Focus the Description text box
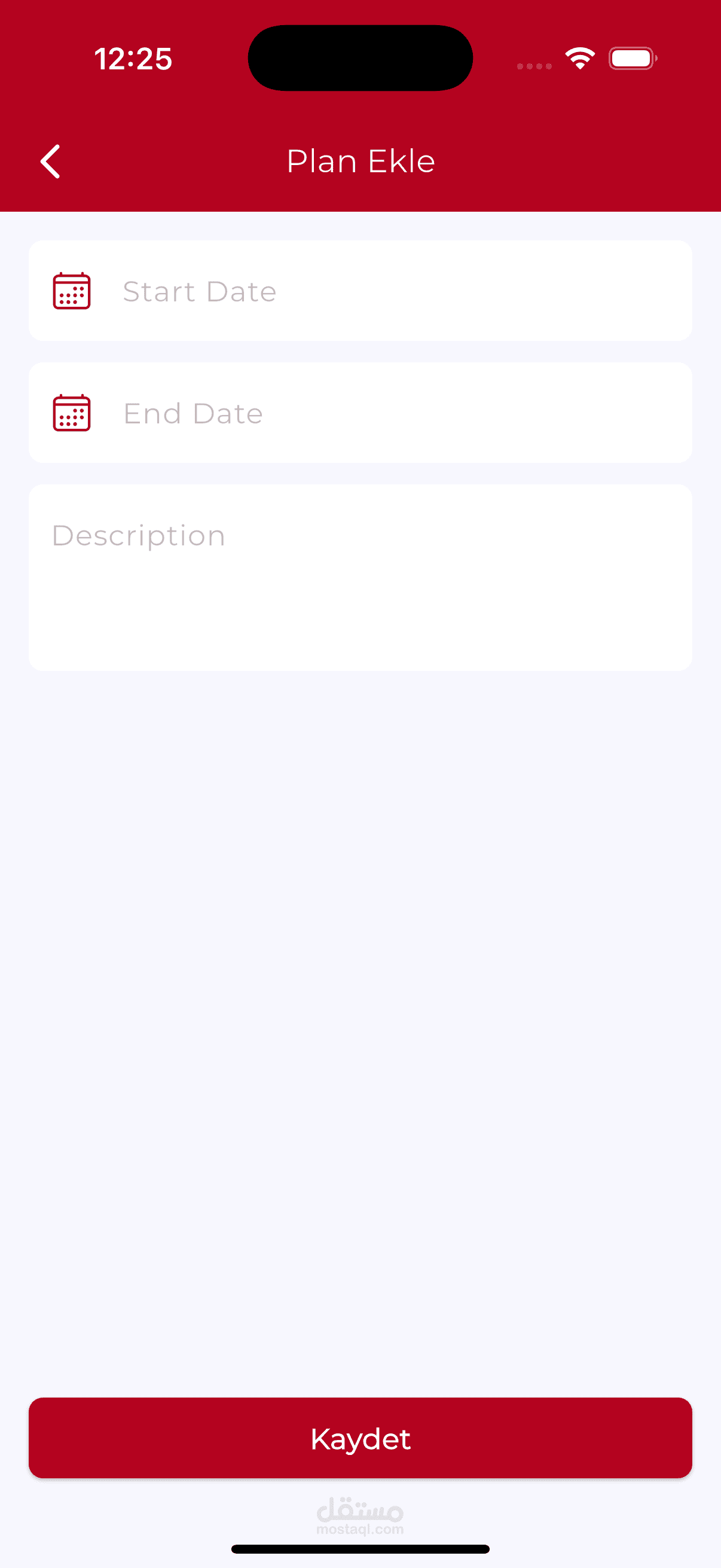The height and width of the screenshot is (1568, 721). pos(360,578)
